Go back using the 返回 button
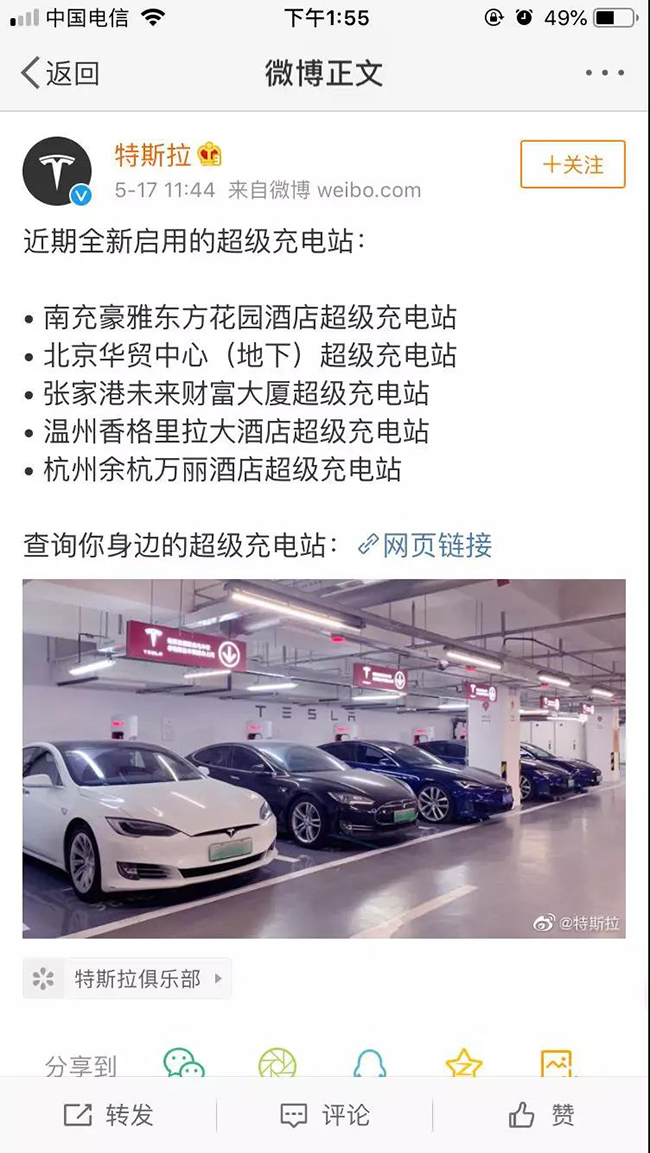 pyautogui.click(x=60, y=73)
